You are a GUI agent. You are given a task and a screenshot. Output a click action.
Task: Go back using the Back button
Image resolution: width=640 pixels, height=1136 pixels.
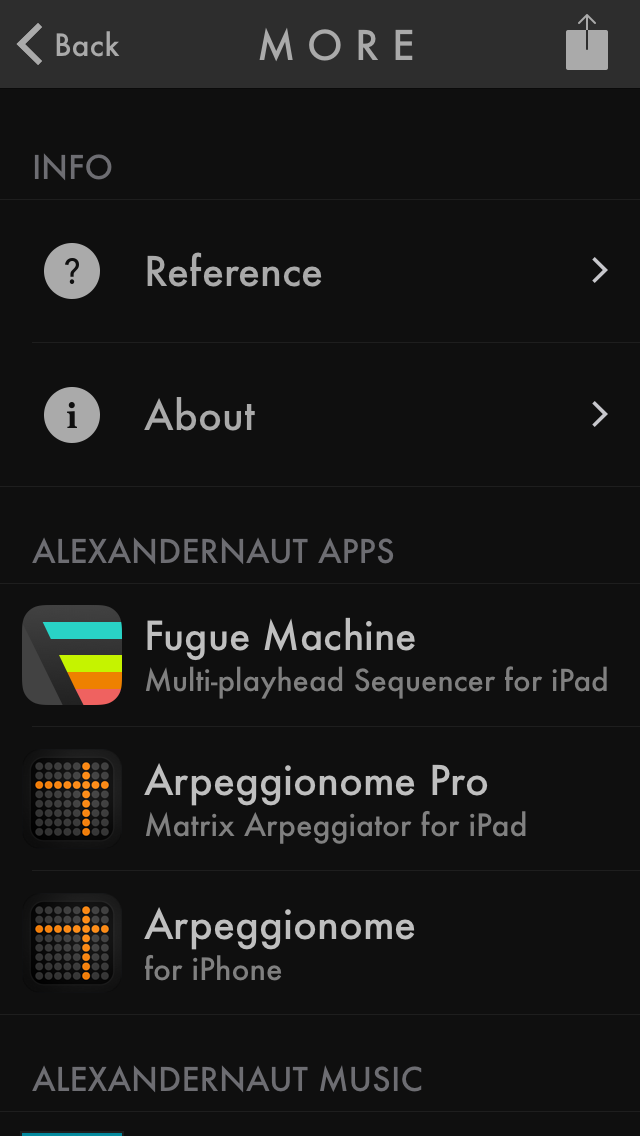click(x=68, y=45)
